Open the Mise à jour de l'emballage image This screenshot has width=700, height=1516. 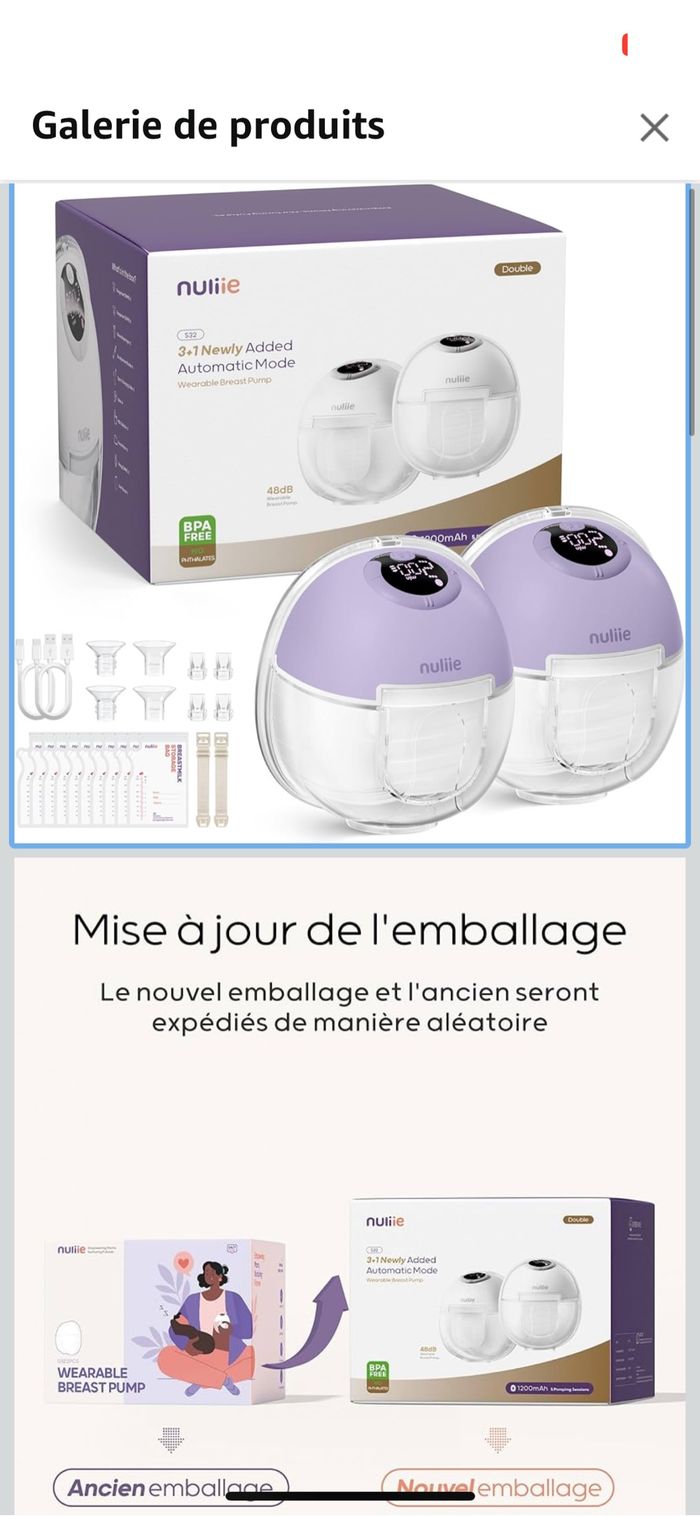350,1180
